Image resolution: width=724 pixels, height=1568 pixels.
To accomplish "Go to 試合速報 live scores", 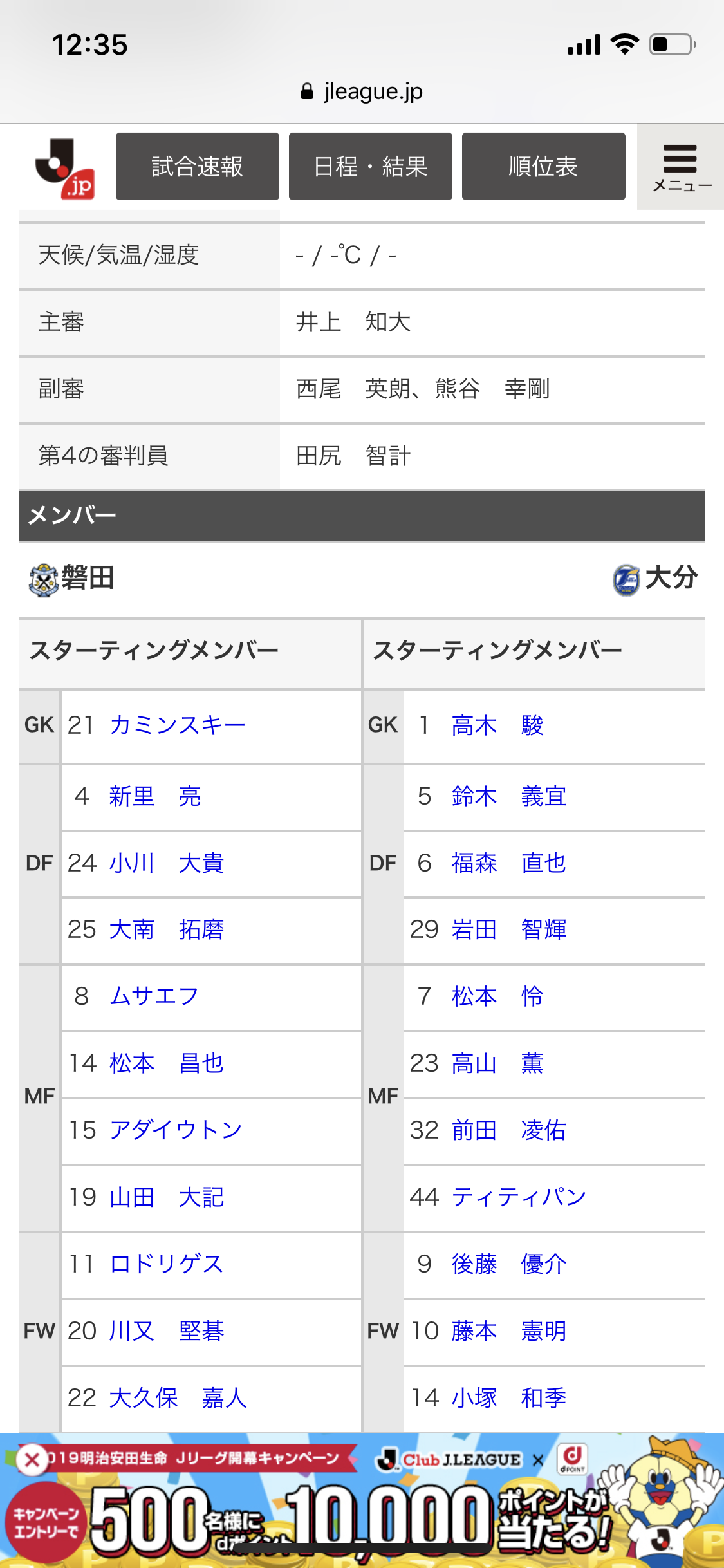I will click(x=198, y=167).
